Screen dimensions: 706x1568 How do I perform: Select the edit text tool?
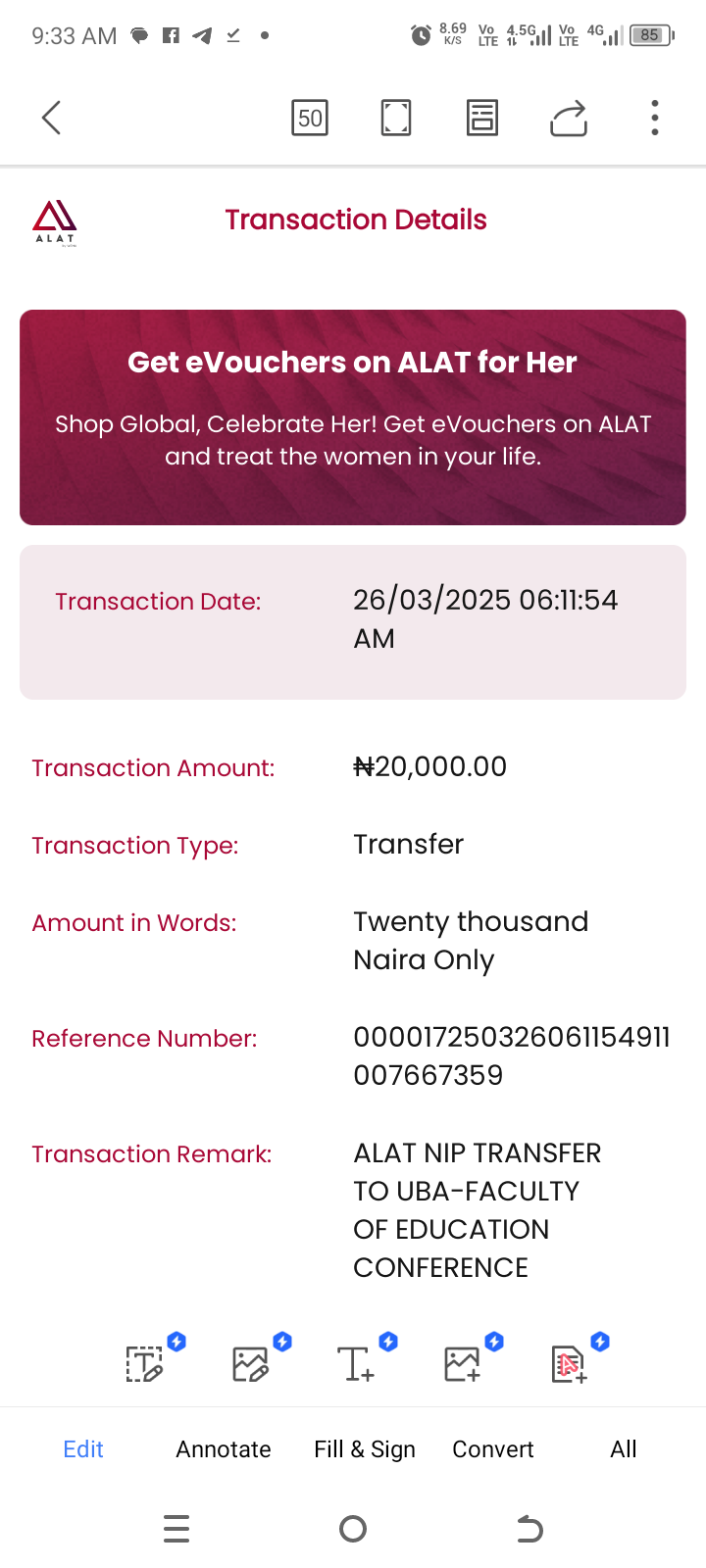click(145, 1363)
